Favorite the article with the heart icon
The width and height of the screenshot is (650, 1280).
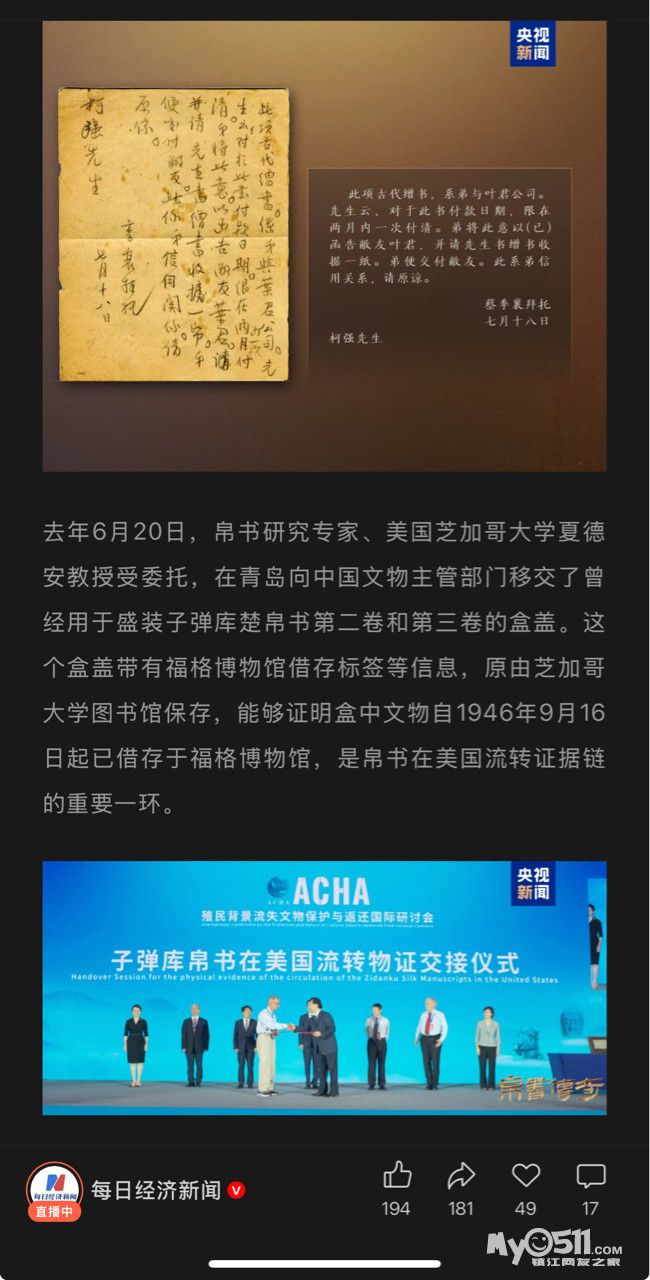(526, 1175)
